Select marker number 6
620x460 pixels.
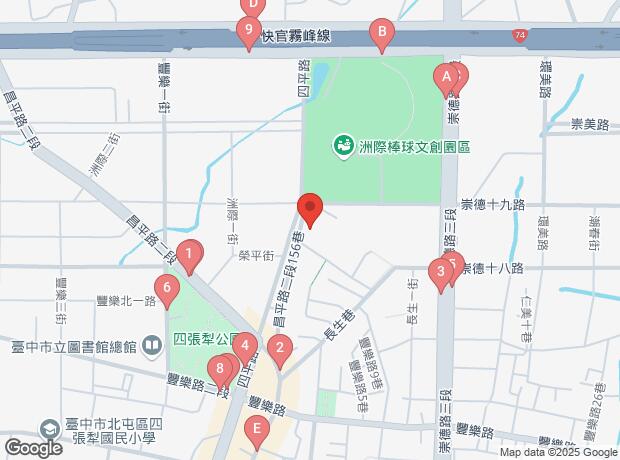[167, 290]
